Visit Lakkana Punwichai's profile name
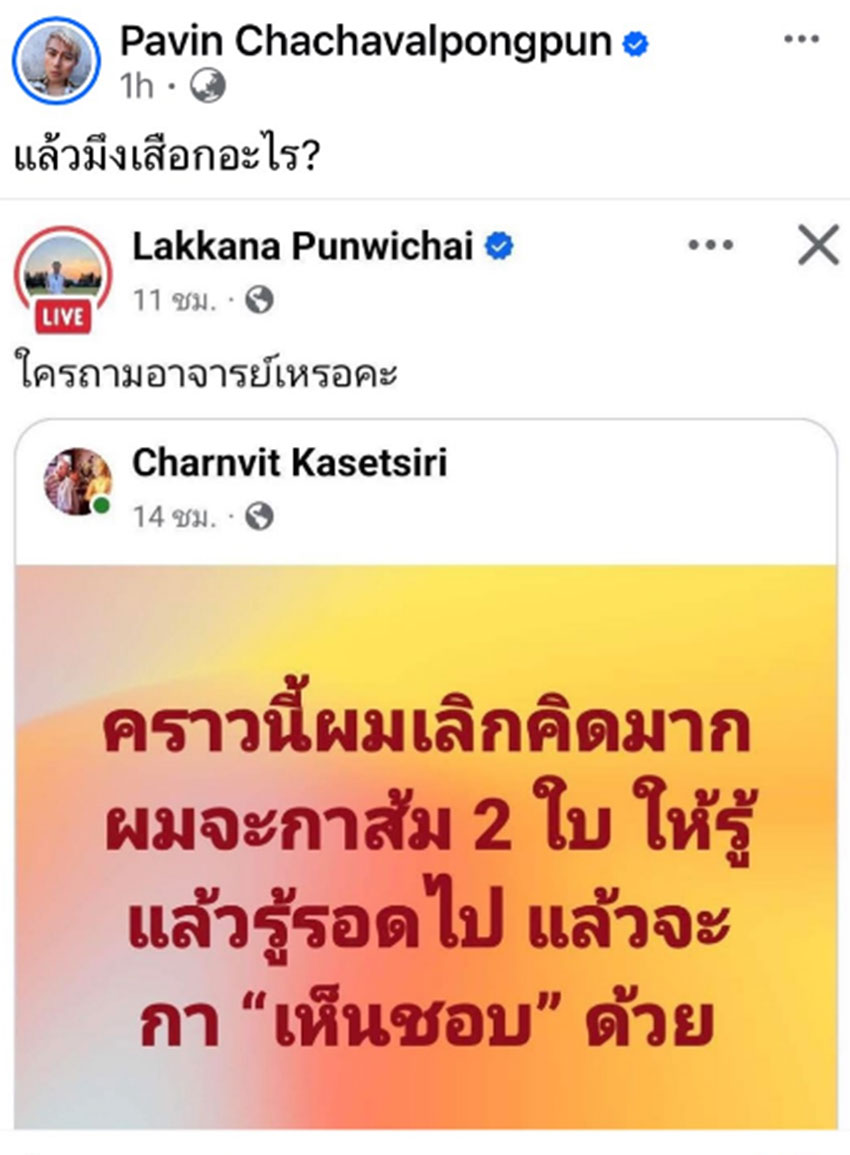The height and width of the screenshot is (1155, 850). tap(302, 247)
